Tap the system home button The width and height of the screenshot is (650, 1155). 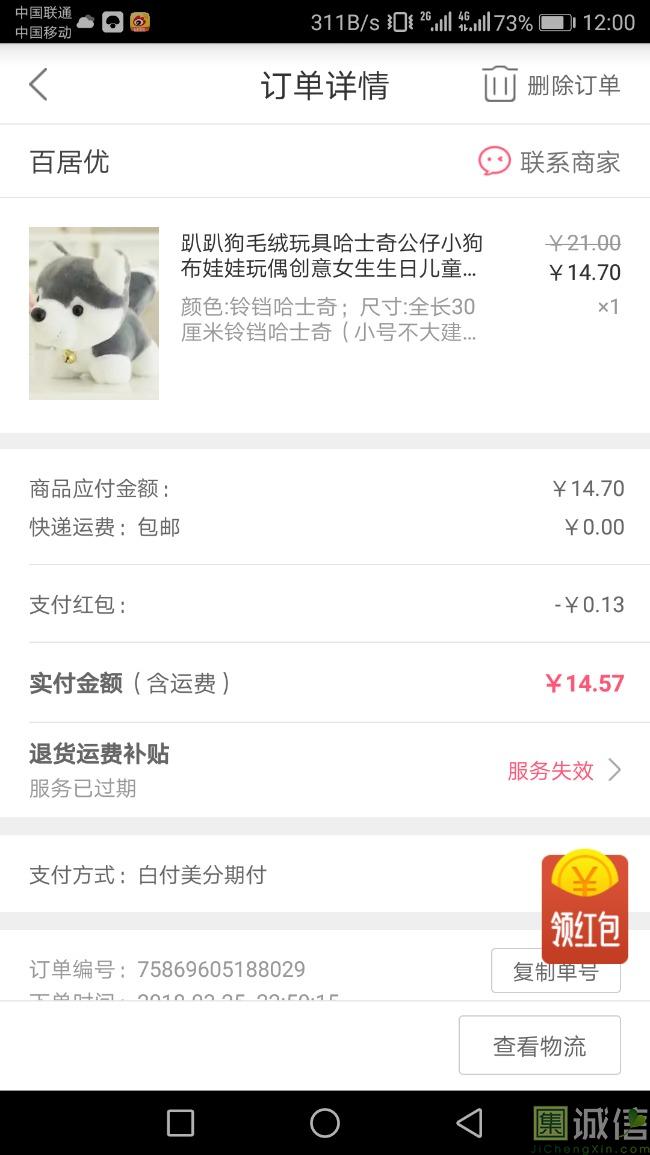click(x=325, y=1123)
